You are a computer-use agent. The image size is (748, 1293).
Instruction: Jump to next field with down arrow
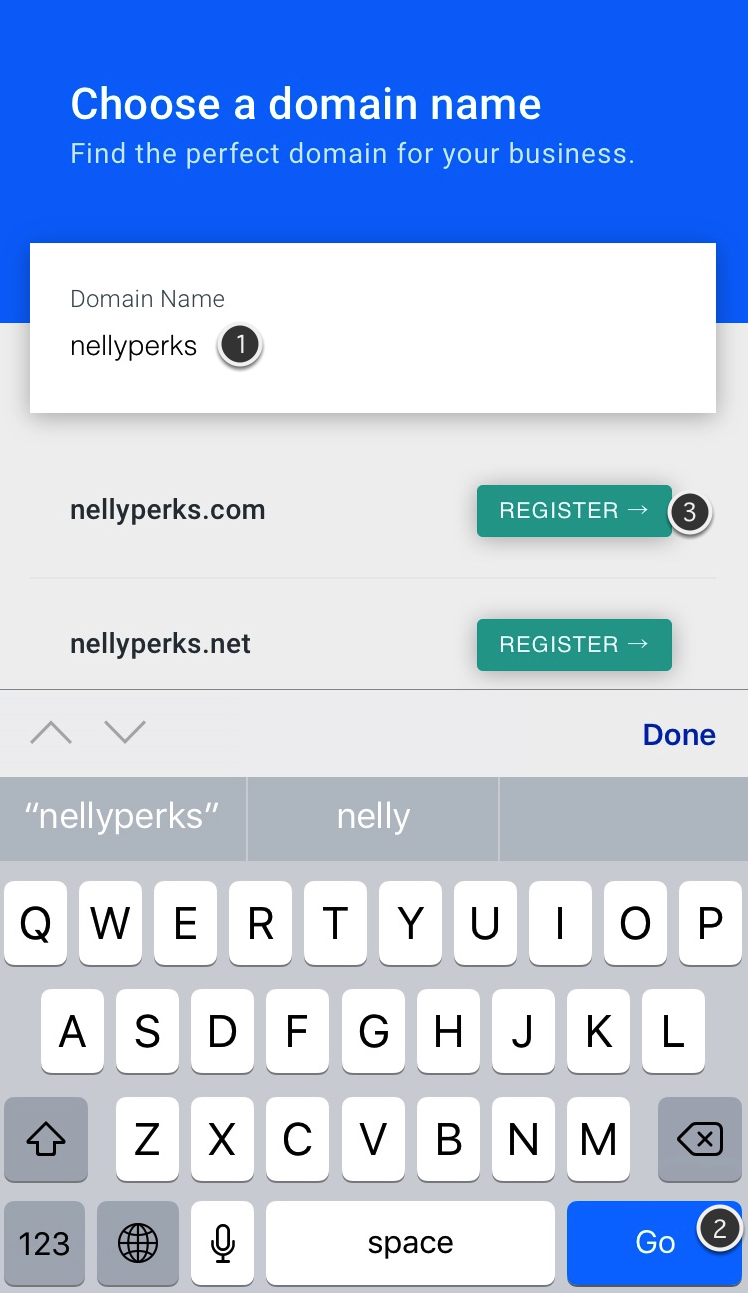tap(125, 733)
